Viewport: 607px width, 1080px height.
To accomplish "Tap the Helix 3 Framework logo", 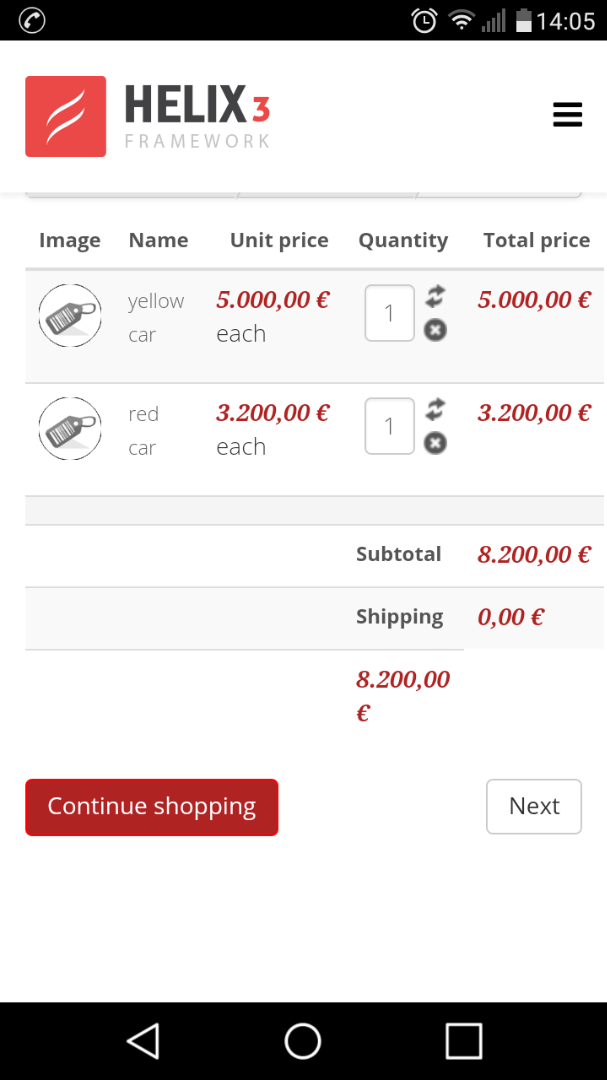I will pyautogui.click(x=148, y=116).
